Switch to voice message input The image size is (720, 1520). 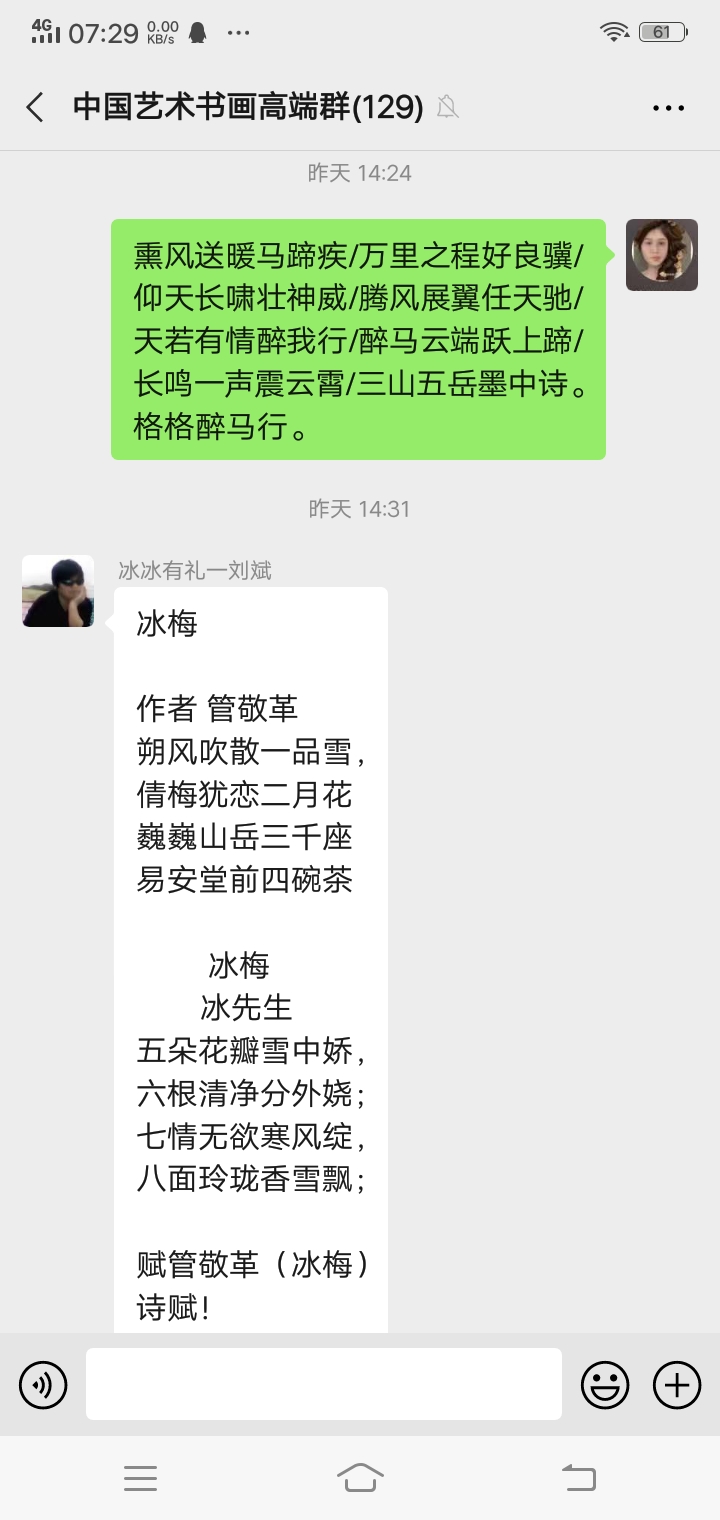pos(43,1385)
